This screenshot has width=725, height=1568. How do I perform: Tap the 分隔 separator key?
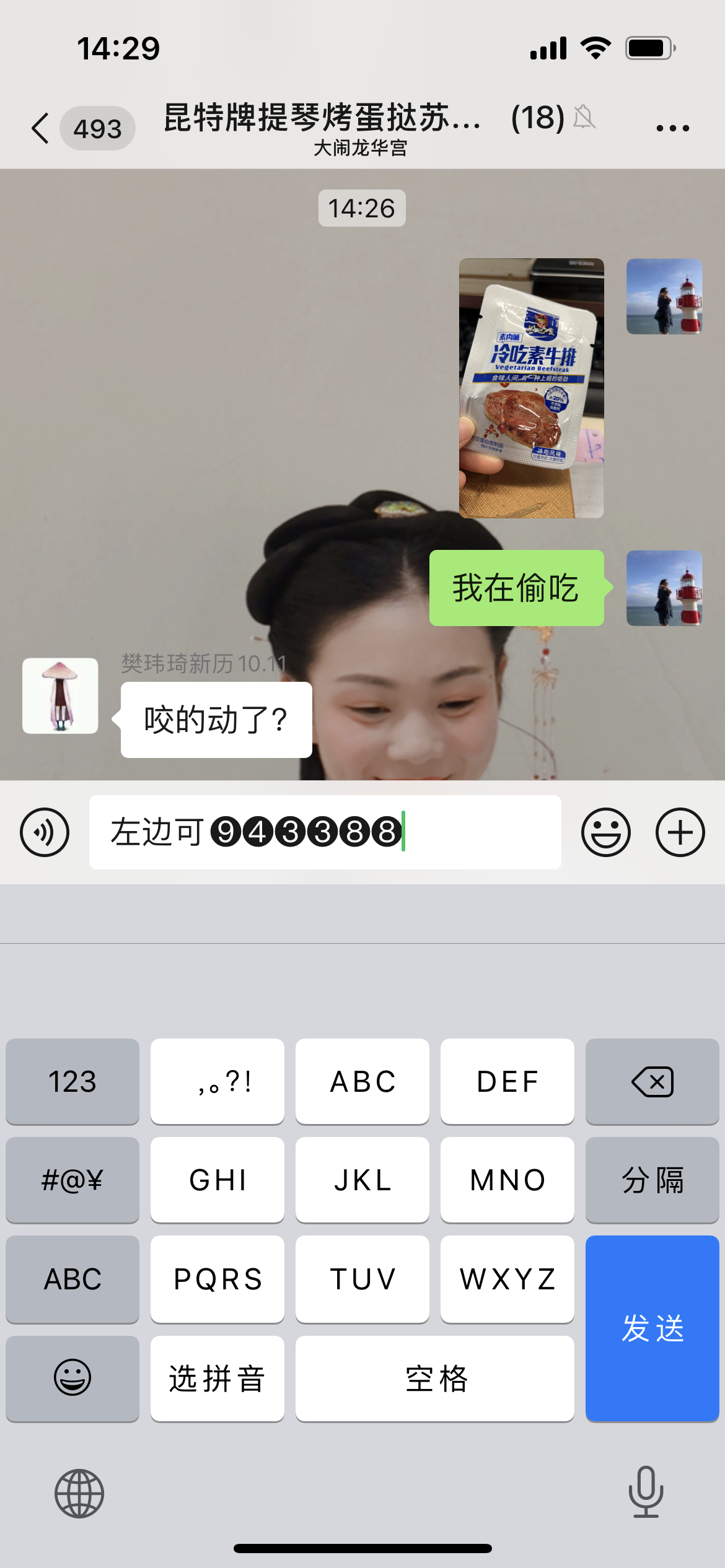[652, 1180]
